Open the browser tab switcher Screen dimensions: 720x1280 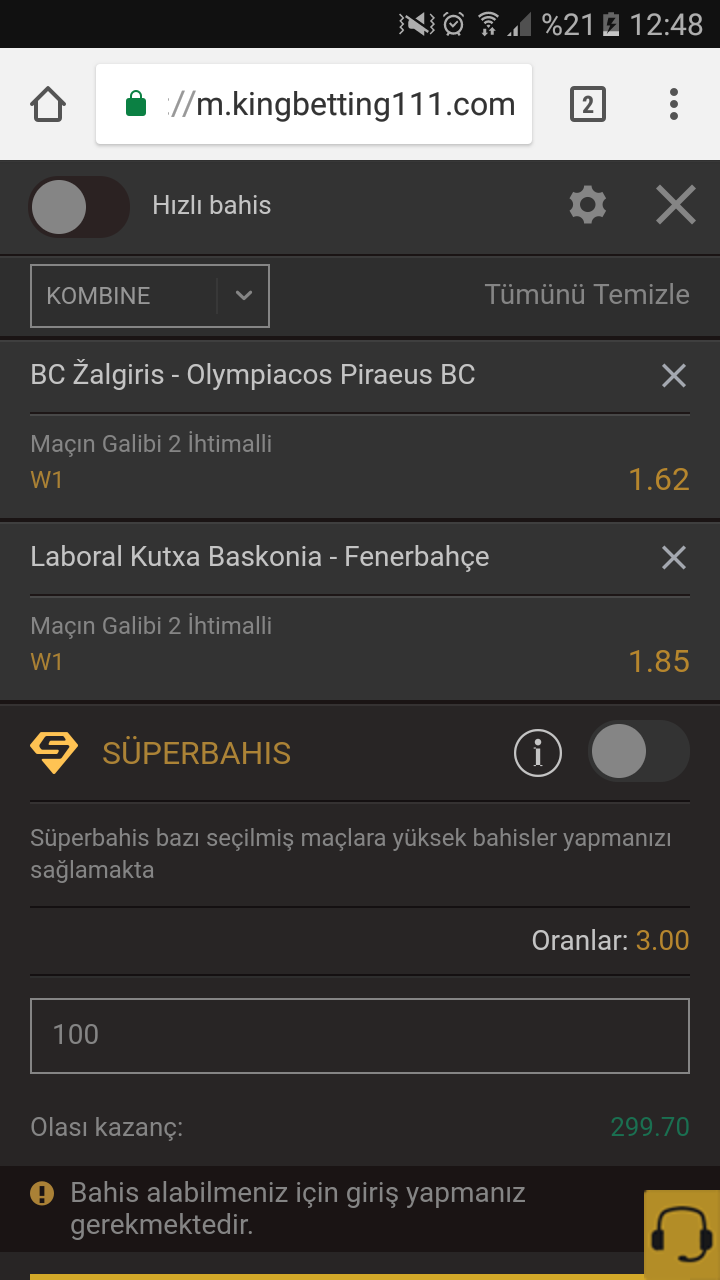point(588,104)
